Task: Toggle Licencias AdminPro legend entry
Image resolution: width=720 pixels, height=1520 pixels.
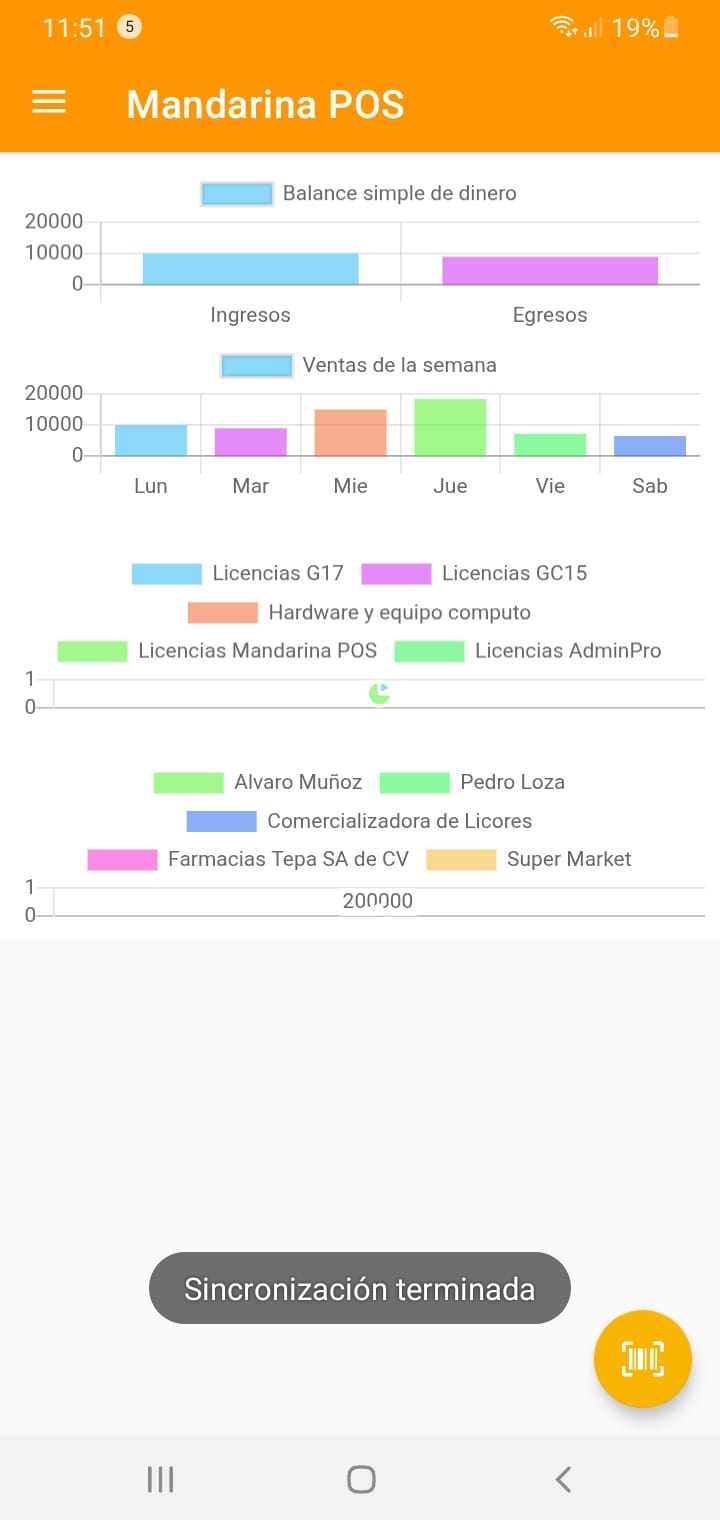Action: click(528, 650)
